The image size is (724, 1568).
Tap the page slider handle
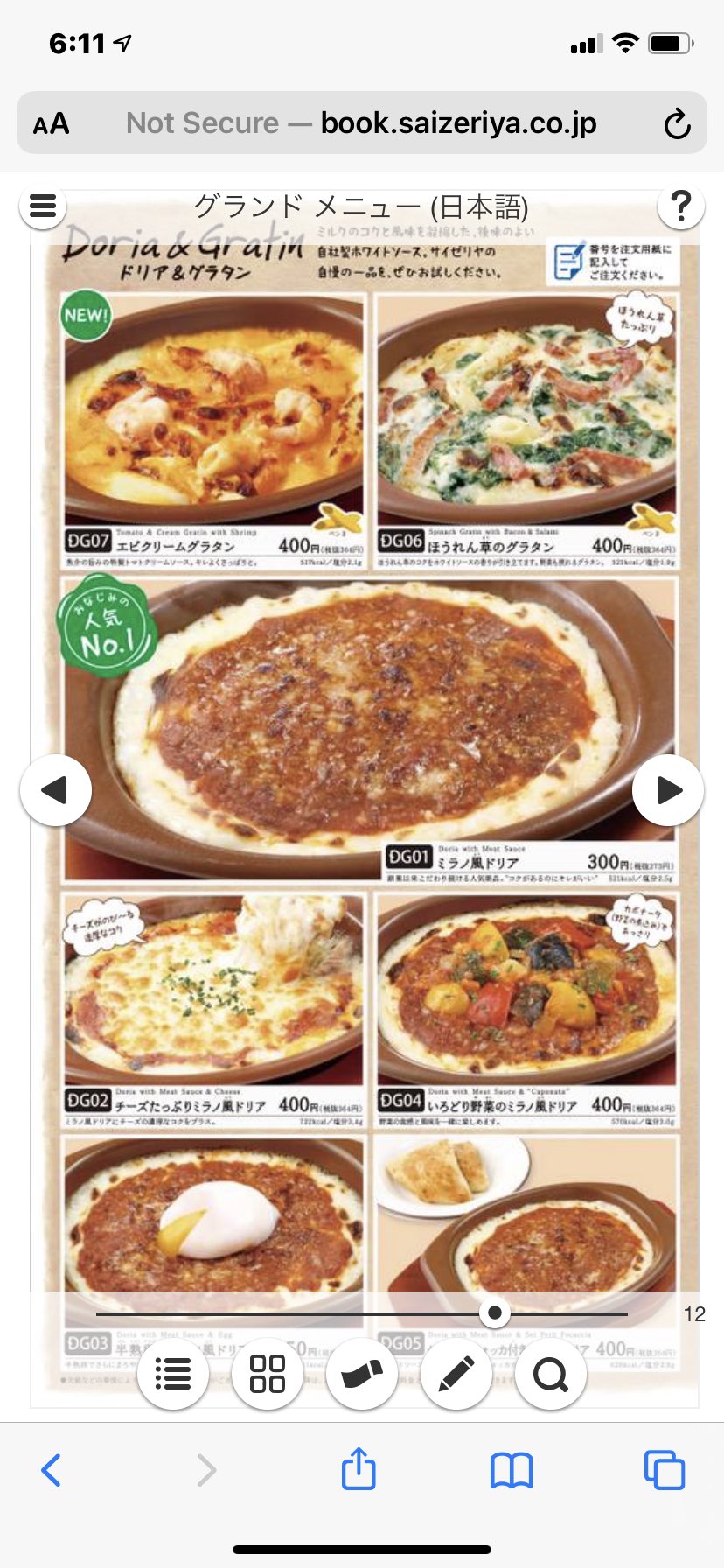(495, 1312)
